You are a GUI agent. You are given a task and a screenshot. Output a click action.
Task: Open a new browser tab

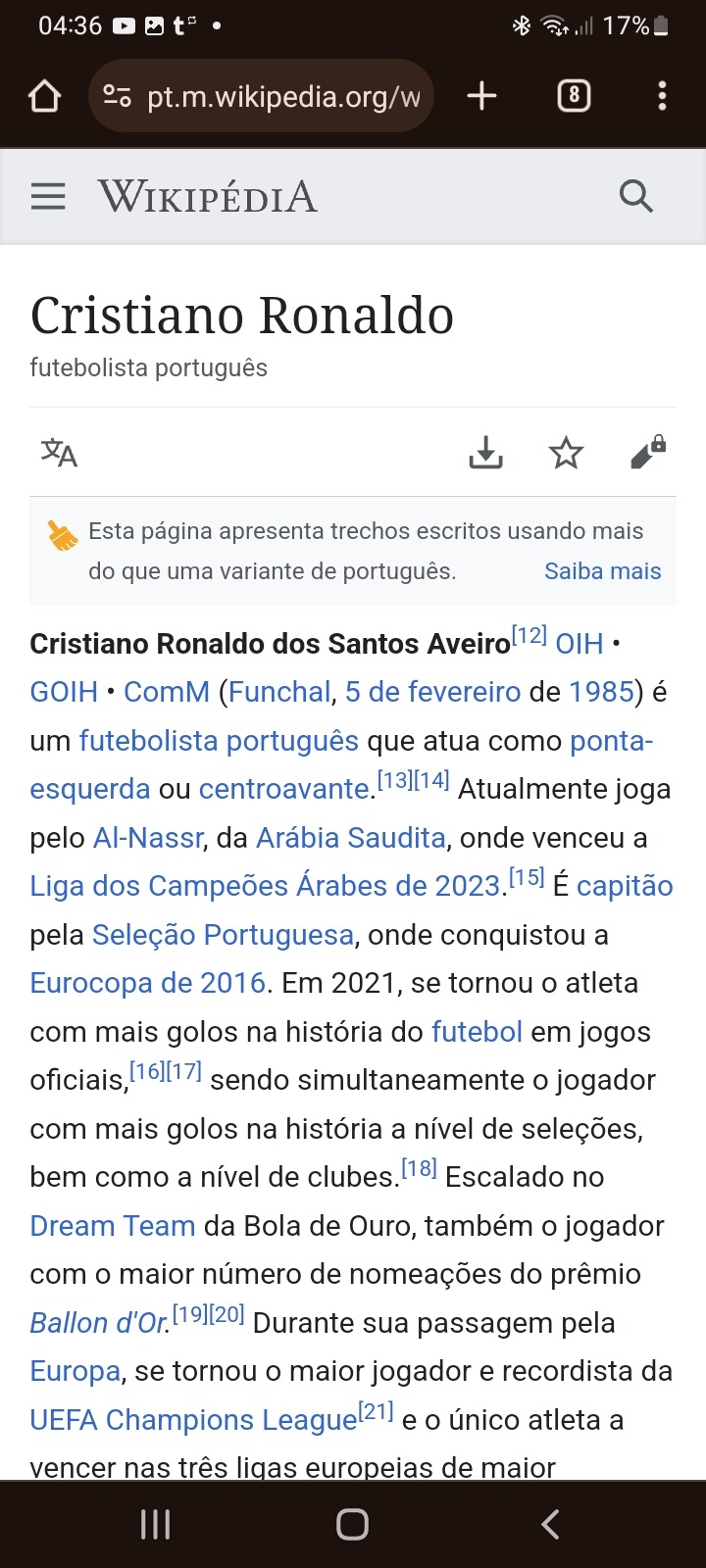(481, 96)
